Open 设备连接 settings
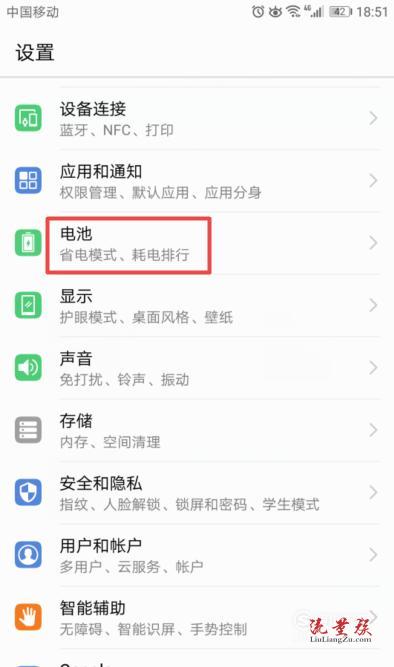 [x=197, y=119]
